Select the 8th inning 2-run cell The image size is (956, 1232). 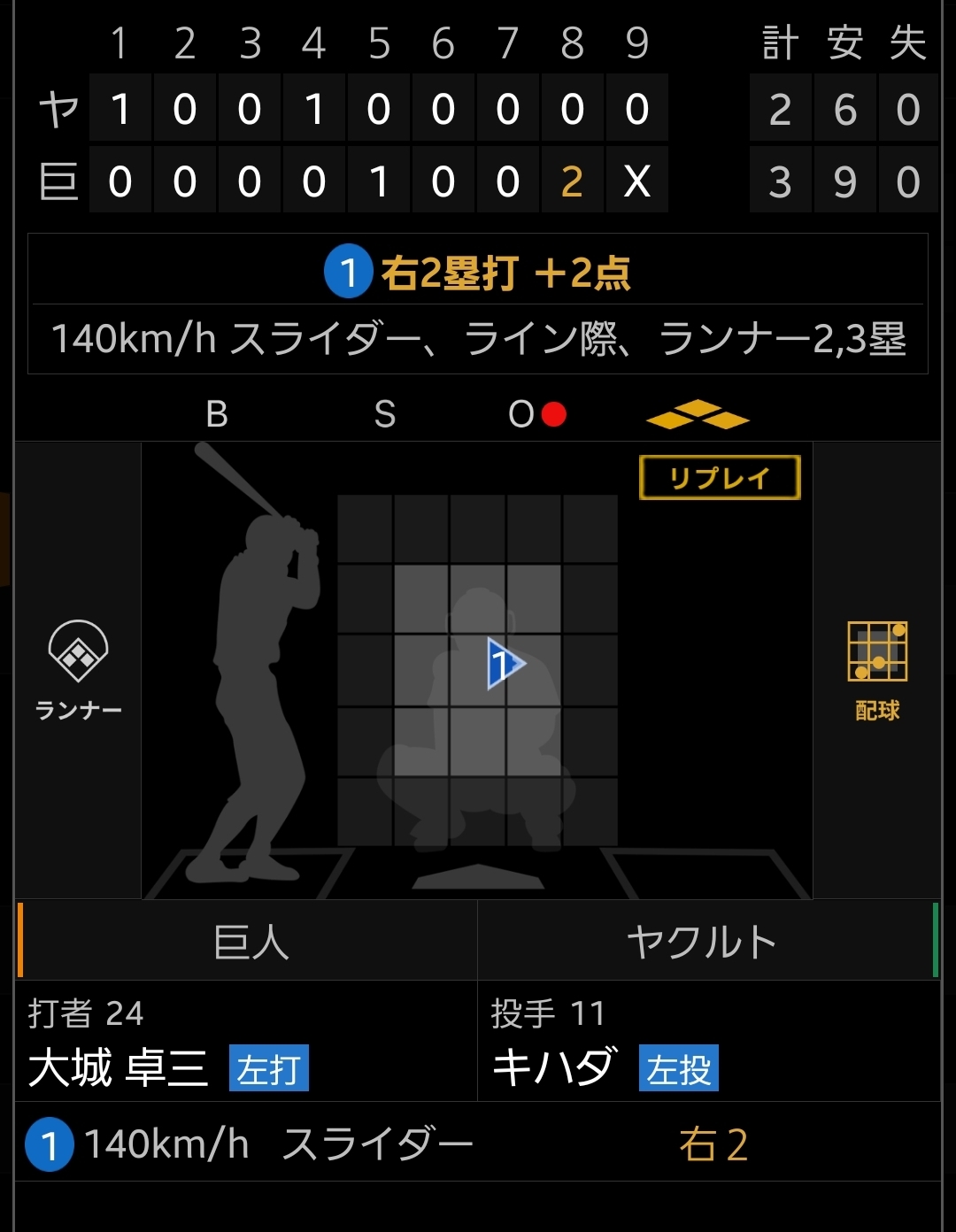pyautogui.click(x=572, y=181)
